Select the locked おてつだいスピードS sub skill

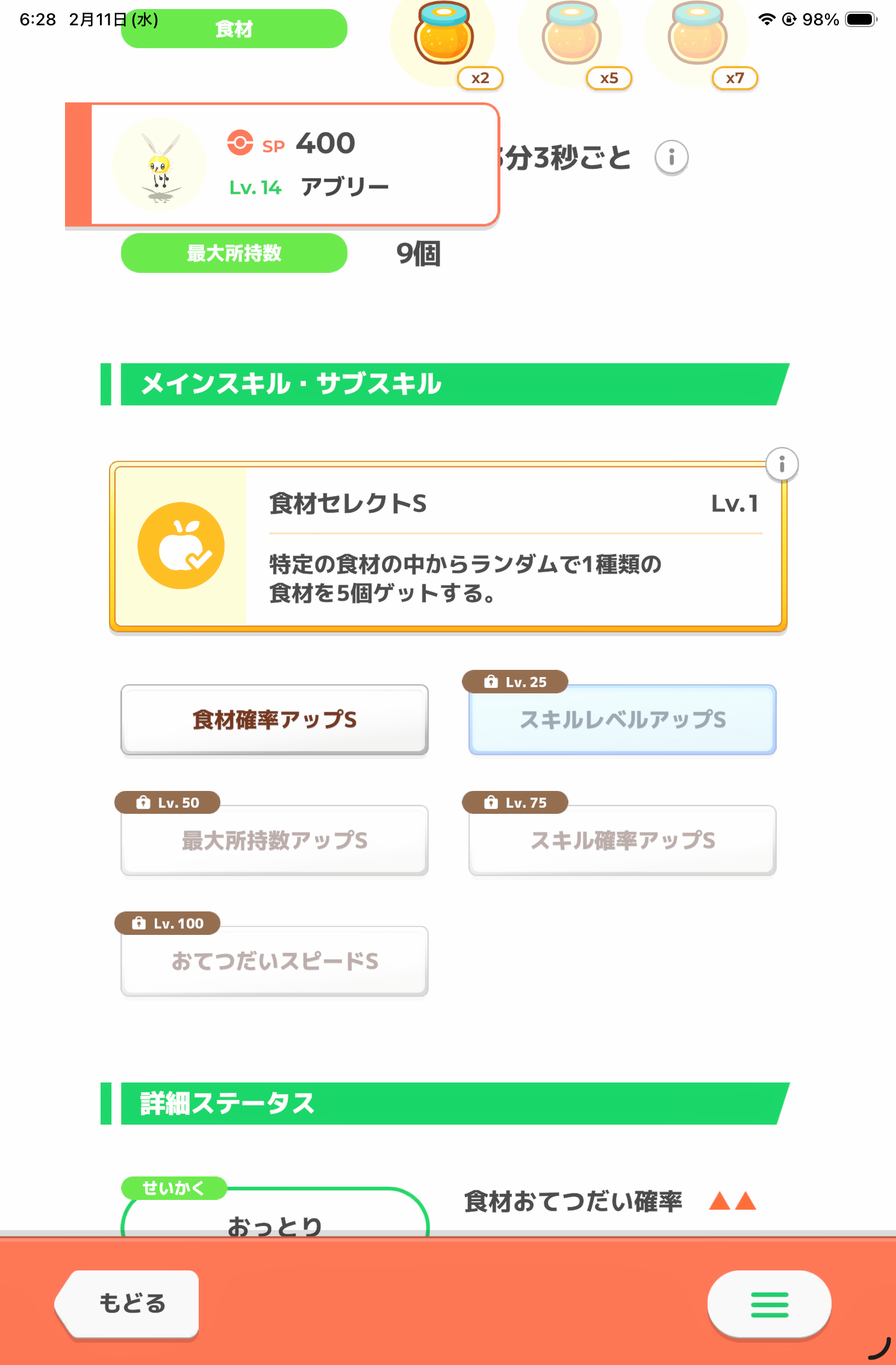275,961
